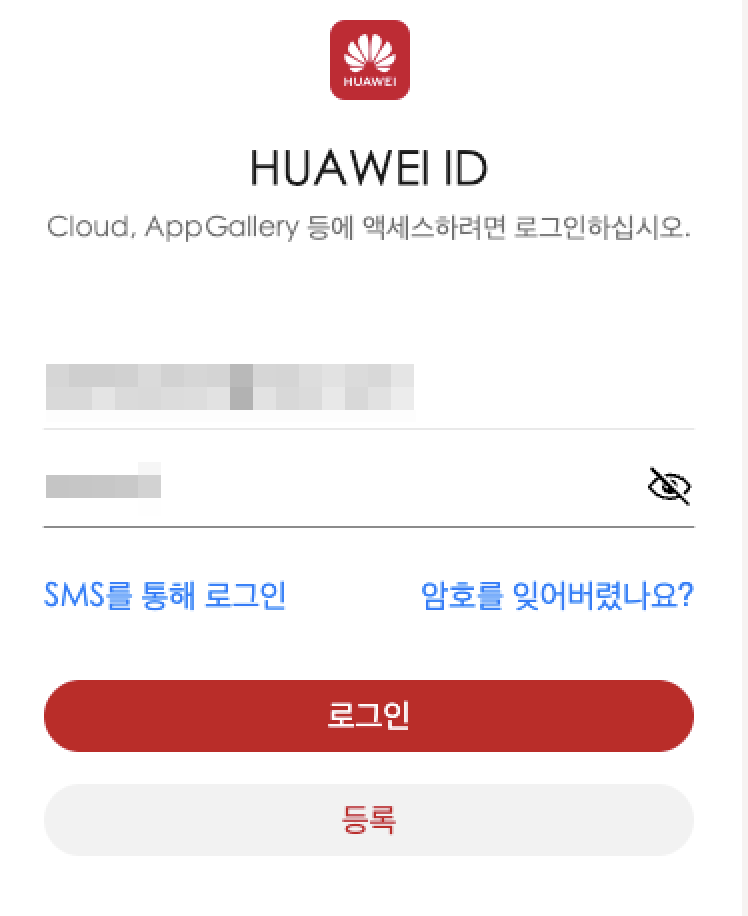This screenshot has height=916, width=748.
Task: Open 암호를 잊어버렸나요? link
Action: click(x=557, y=596)
